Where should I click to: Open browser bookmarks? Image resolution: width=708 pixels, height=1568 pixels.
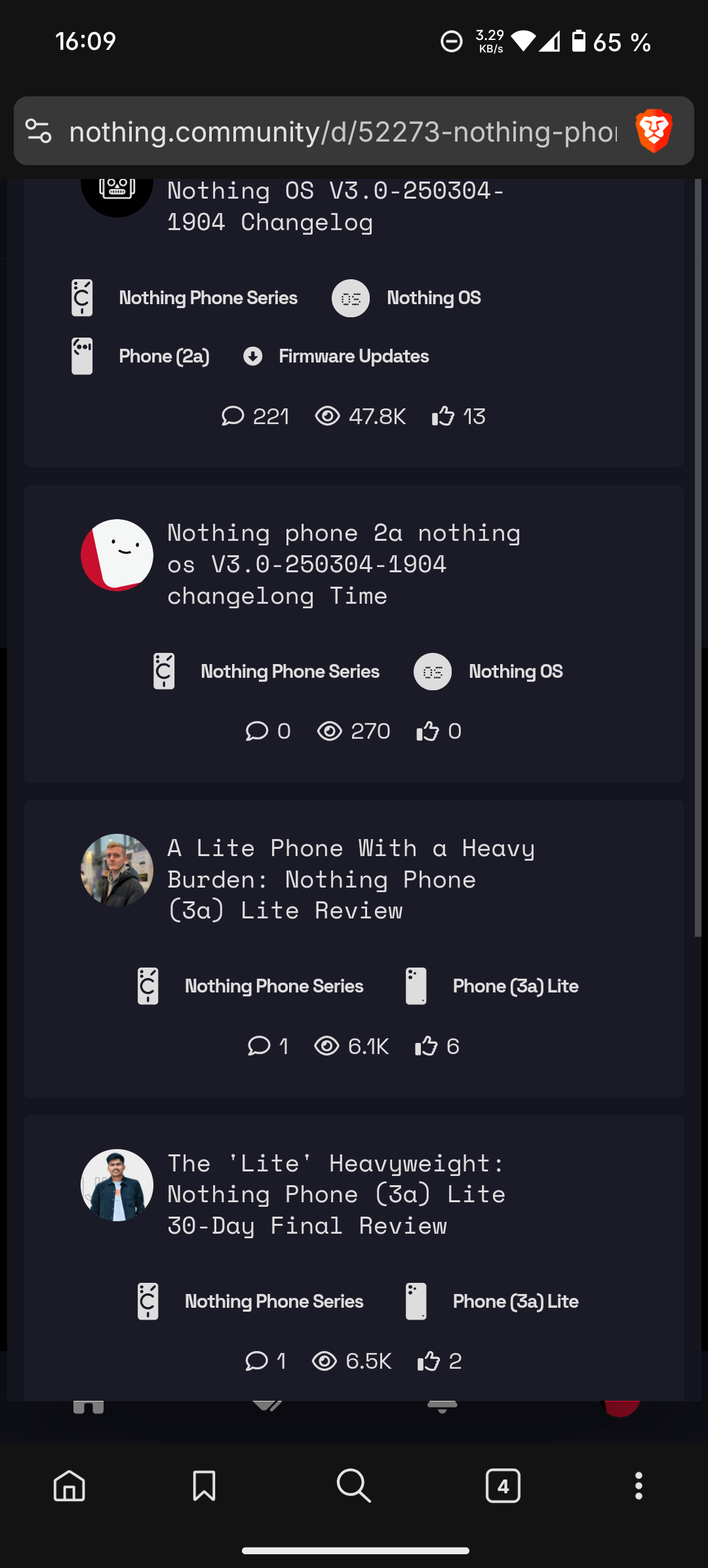[204, 1485]
